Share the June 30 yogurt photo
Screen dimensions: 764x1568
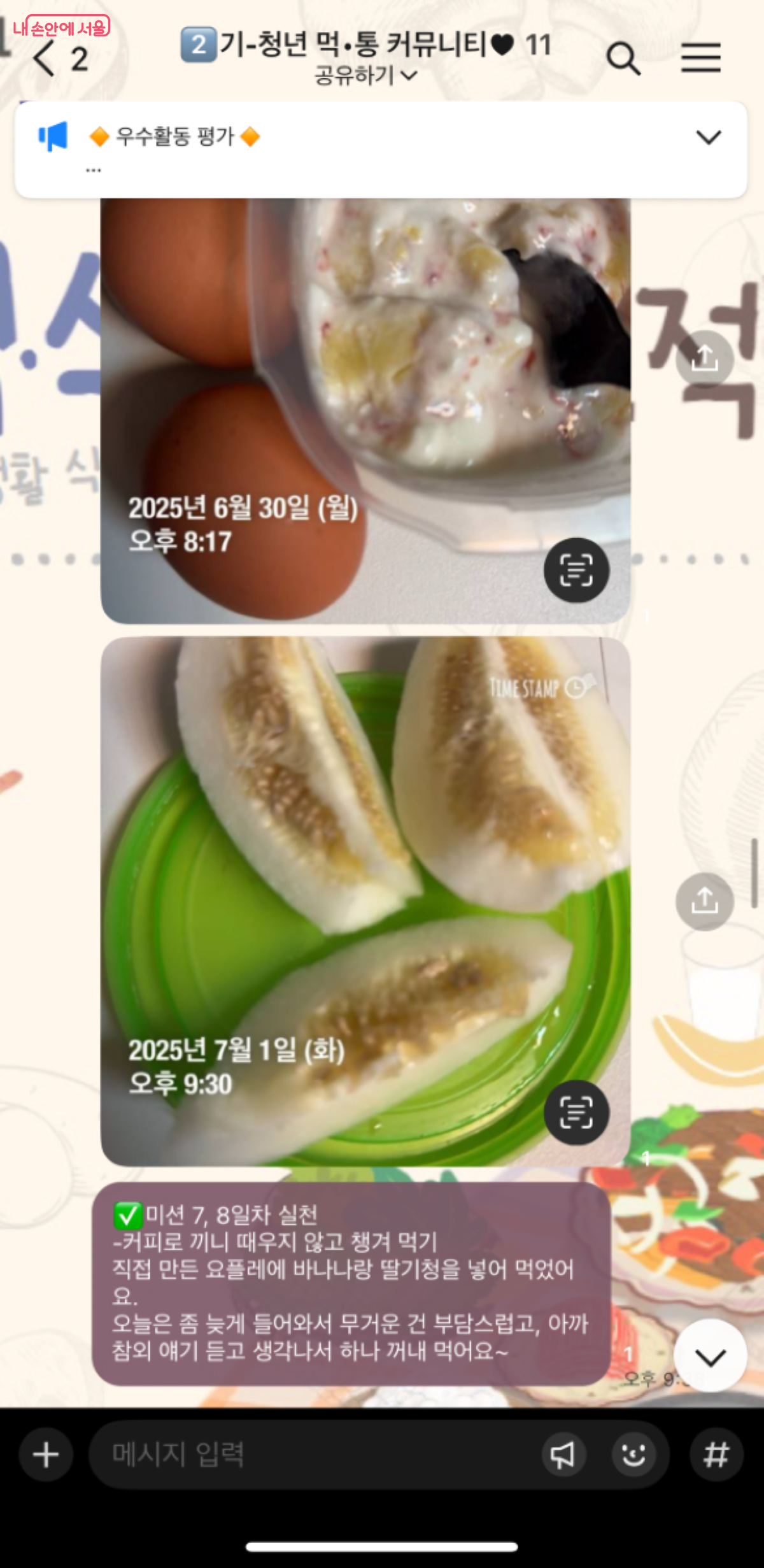click(704, 359)
